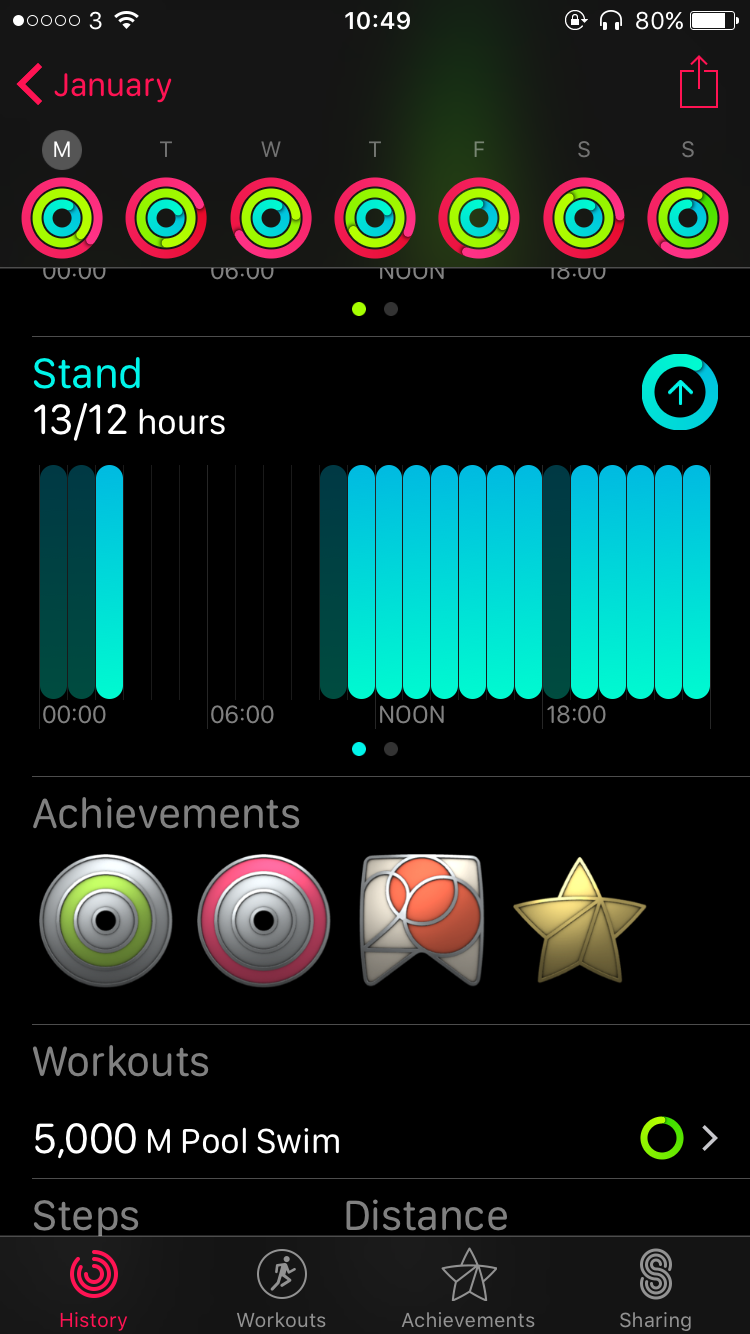Viewport: 750px width, 1334px height.
Task: Switch to the Achievements tab
Action: 468,1289
